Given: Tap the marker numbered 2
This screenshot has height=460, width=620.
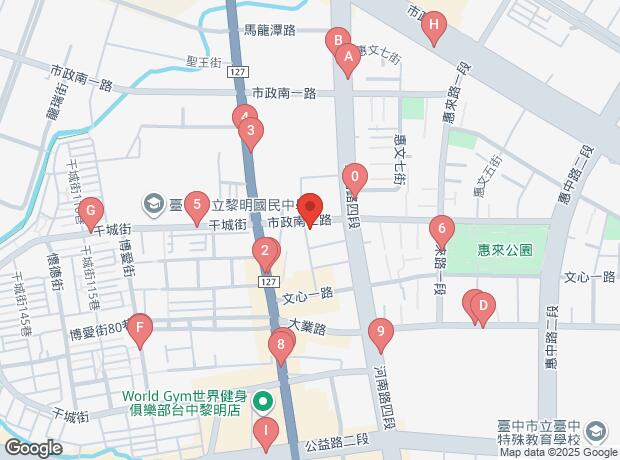Looking at the screenshot, I should (x=265, y=252).
